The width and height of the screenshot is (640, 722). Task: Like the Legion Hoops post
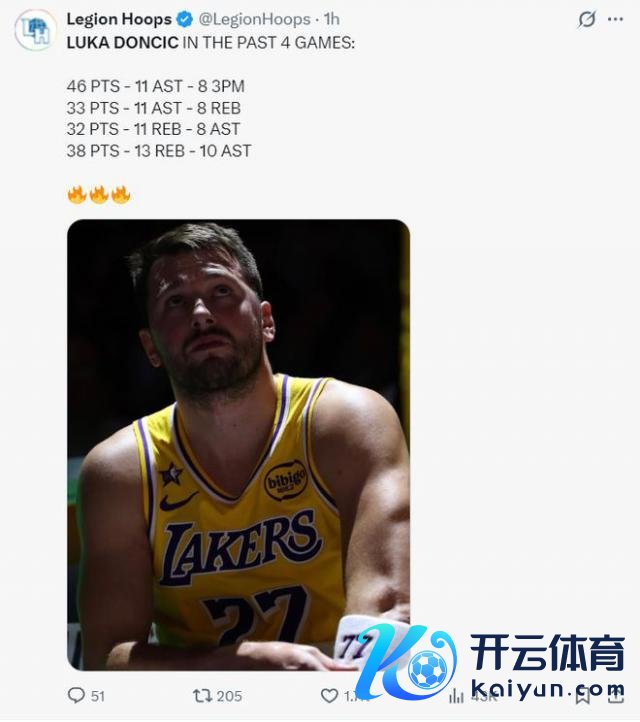(x=329, y=695)
